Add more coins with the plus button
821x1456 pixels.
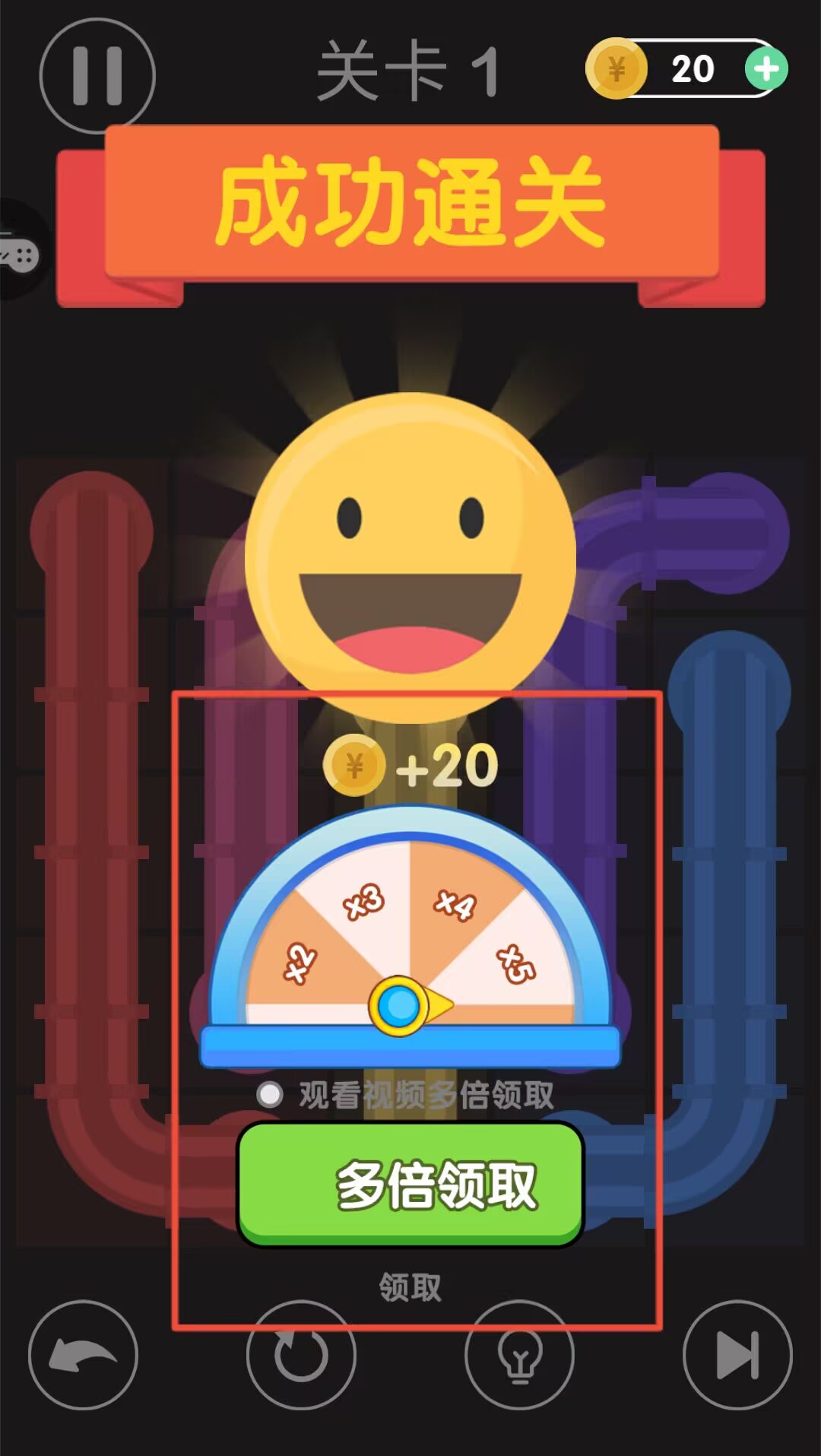tap(766, 69)
